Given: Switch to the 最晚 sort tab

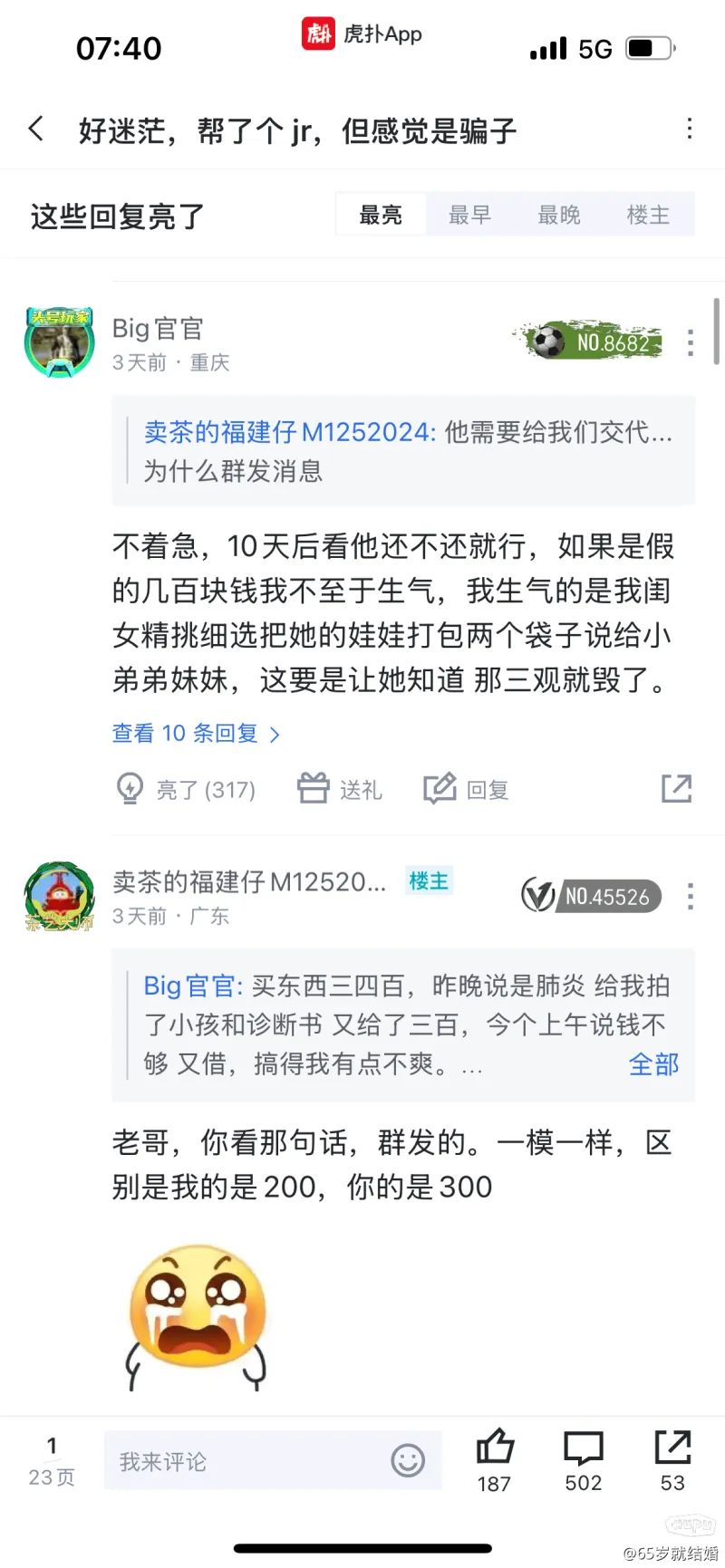Looking at the screenshot, I should click(x=558, y=215).
